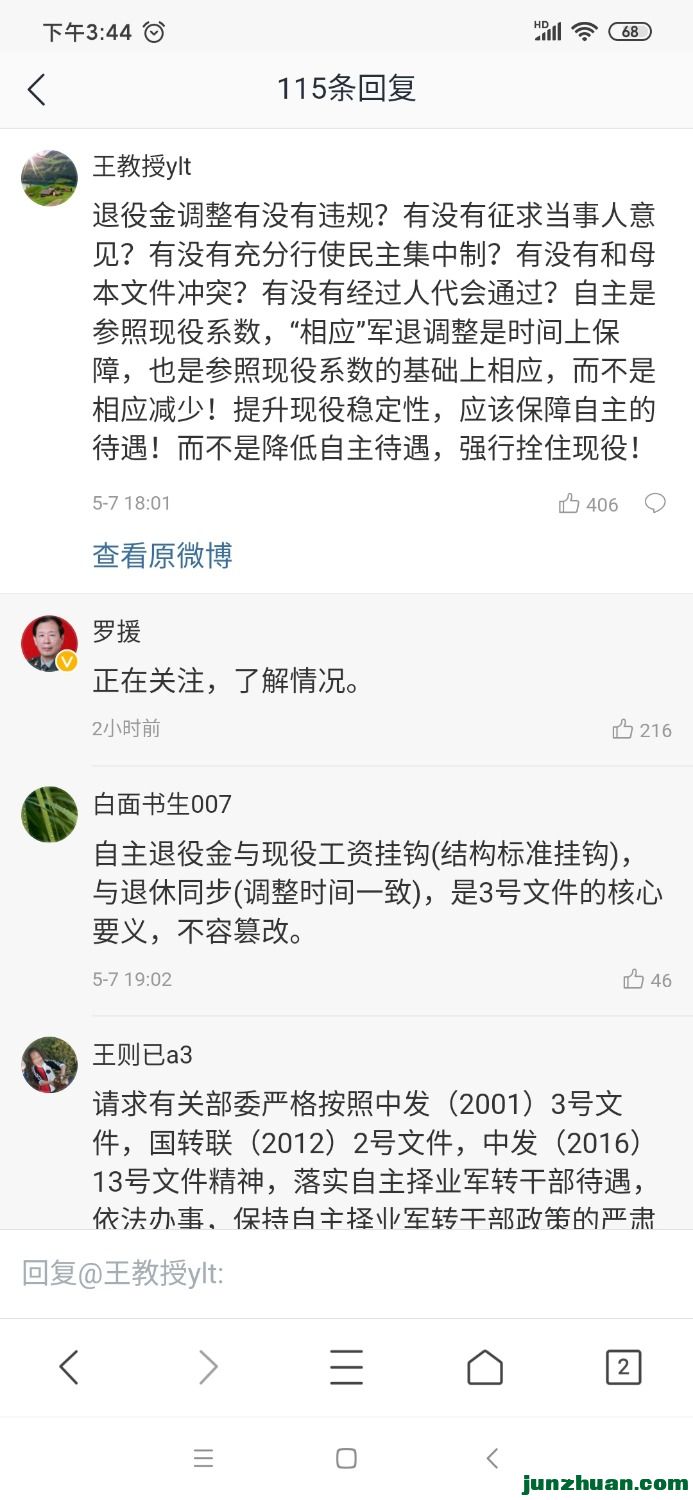Screen dimensions: 693x1500
Task: Open 王教授ylt's profile avatar
Action: click(49, 178)
